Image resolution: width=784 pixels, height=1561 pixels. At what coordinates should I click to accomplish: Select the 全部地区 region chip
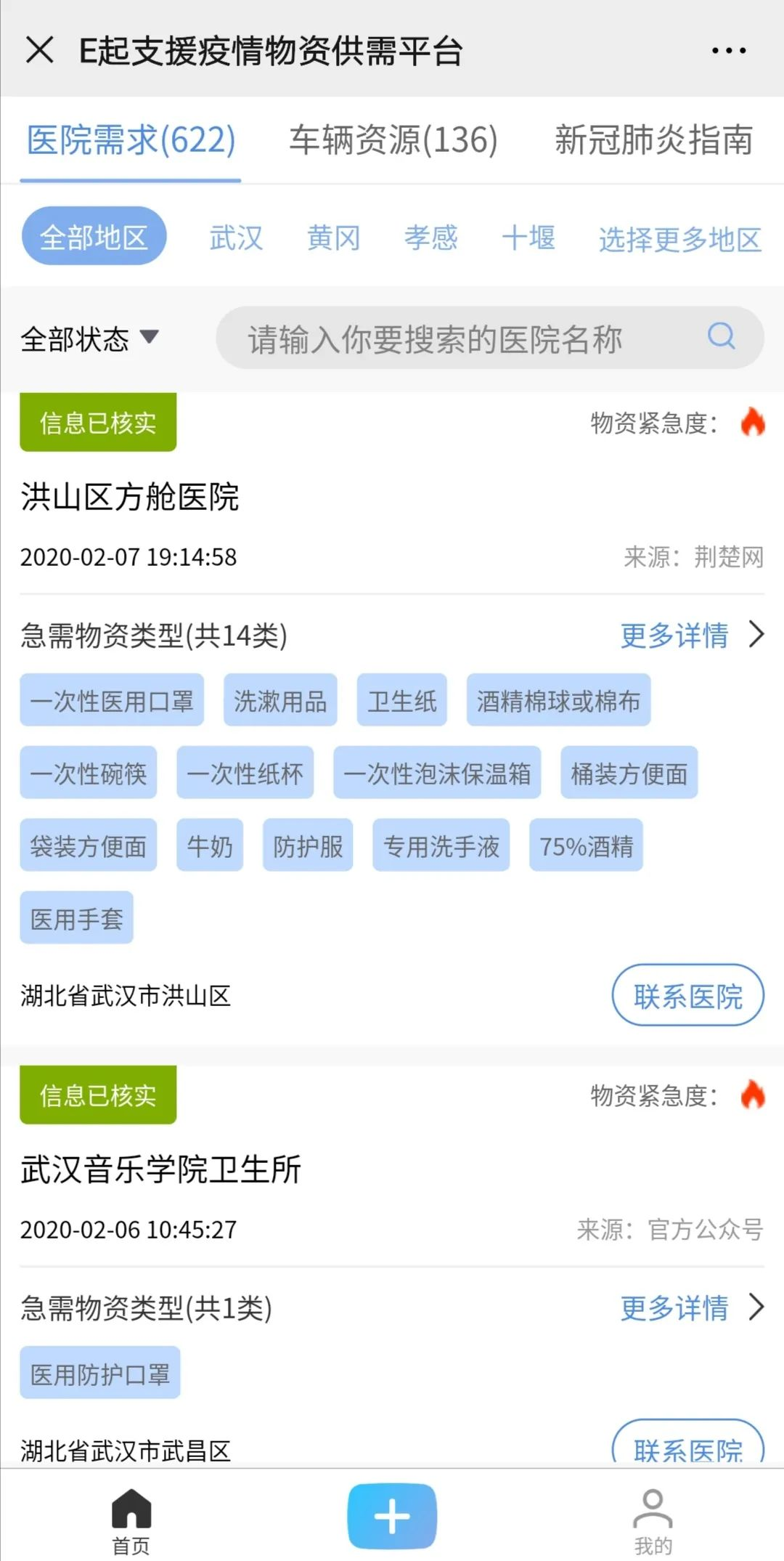pos(94,238)
